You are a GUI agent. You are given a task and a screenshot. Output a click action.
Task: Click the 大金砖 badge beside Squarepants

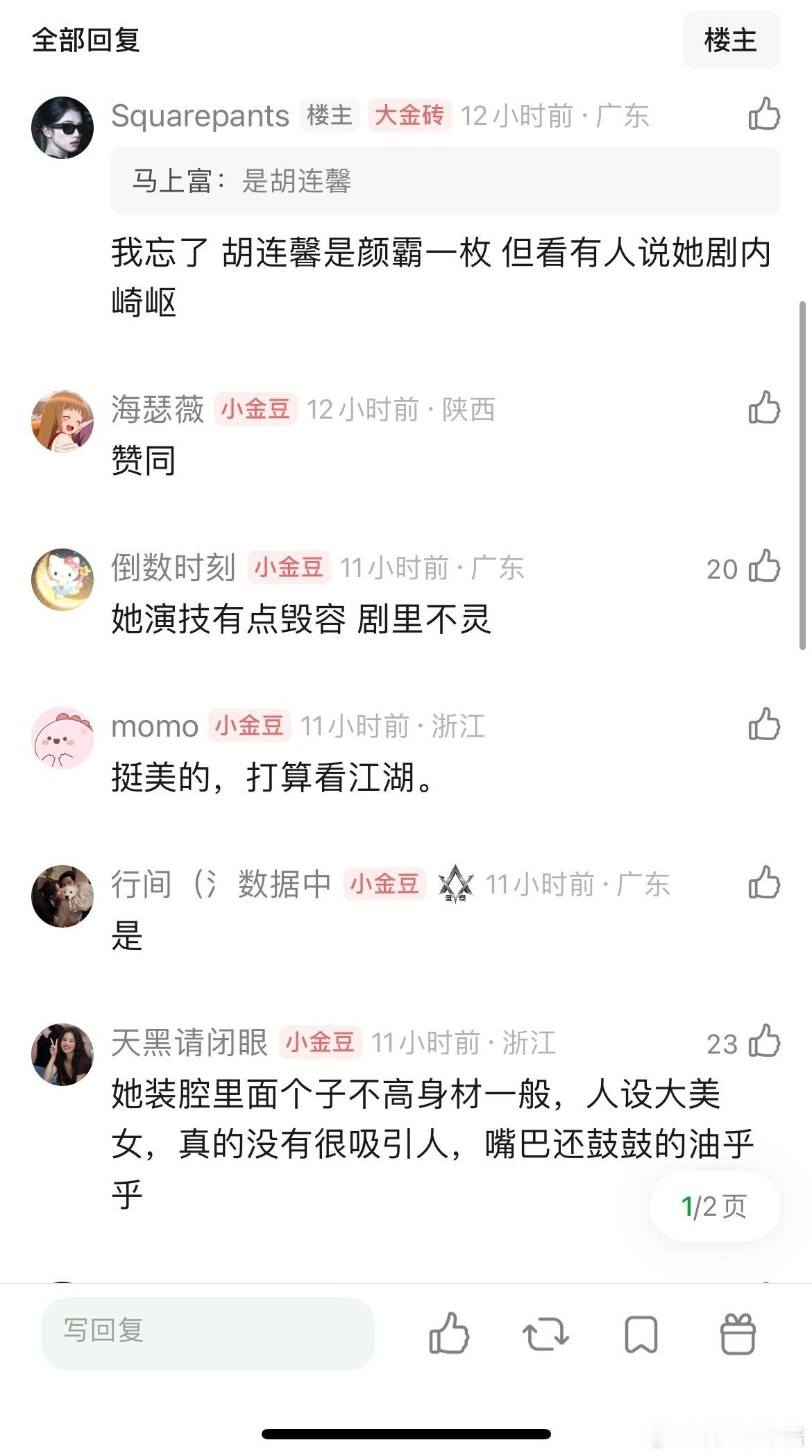[x=411, y=117]
